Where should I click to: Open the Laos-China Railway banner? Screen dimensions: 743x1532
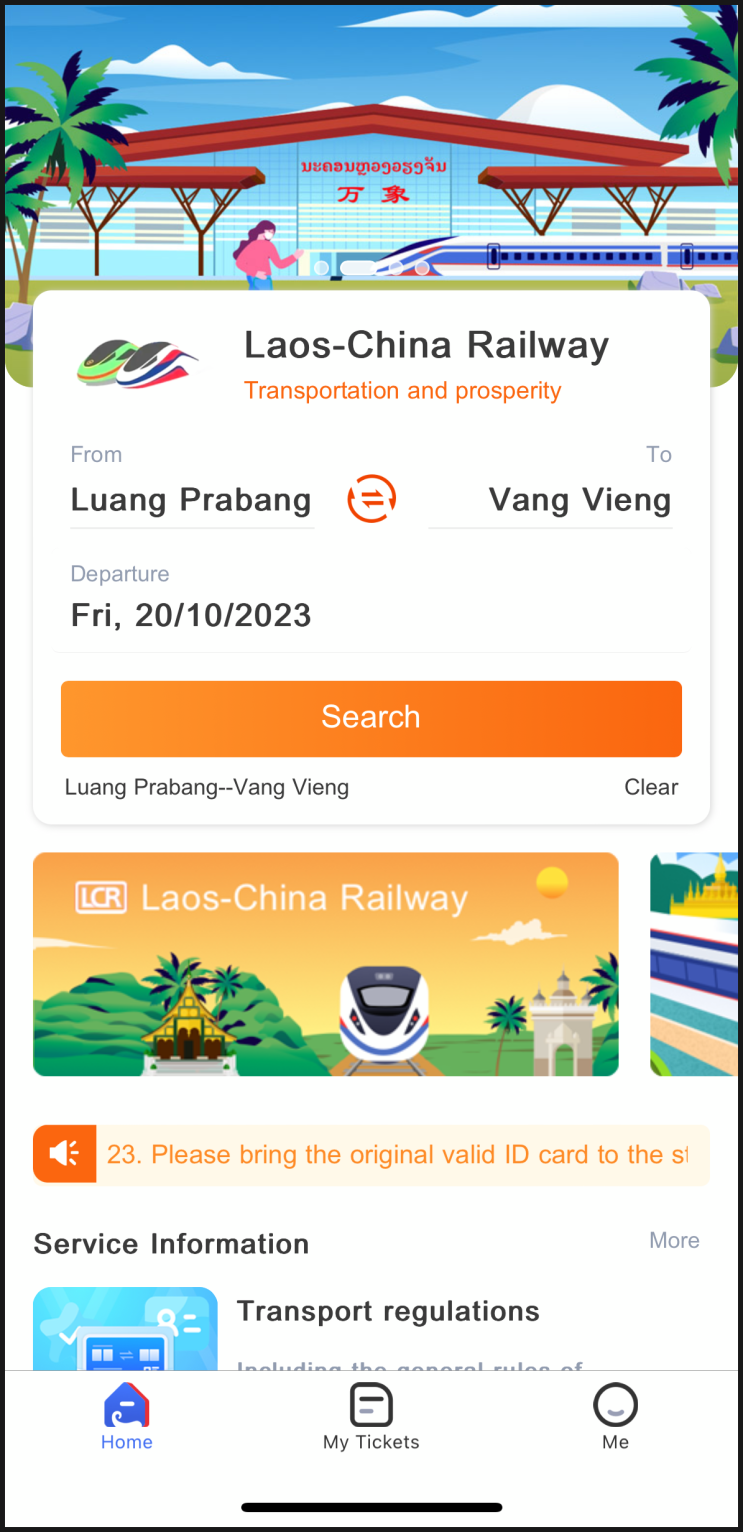click(326, 964)
